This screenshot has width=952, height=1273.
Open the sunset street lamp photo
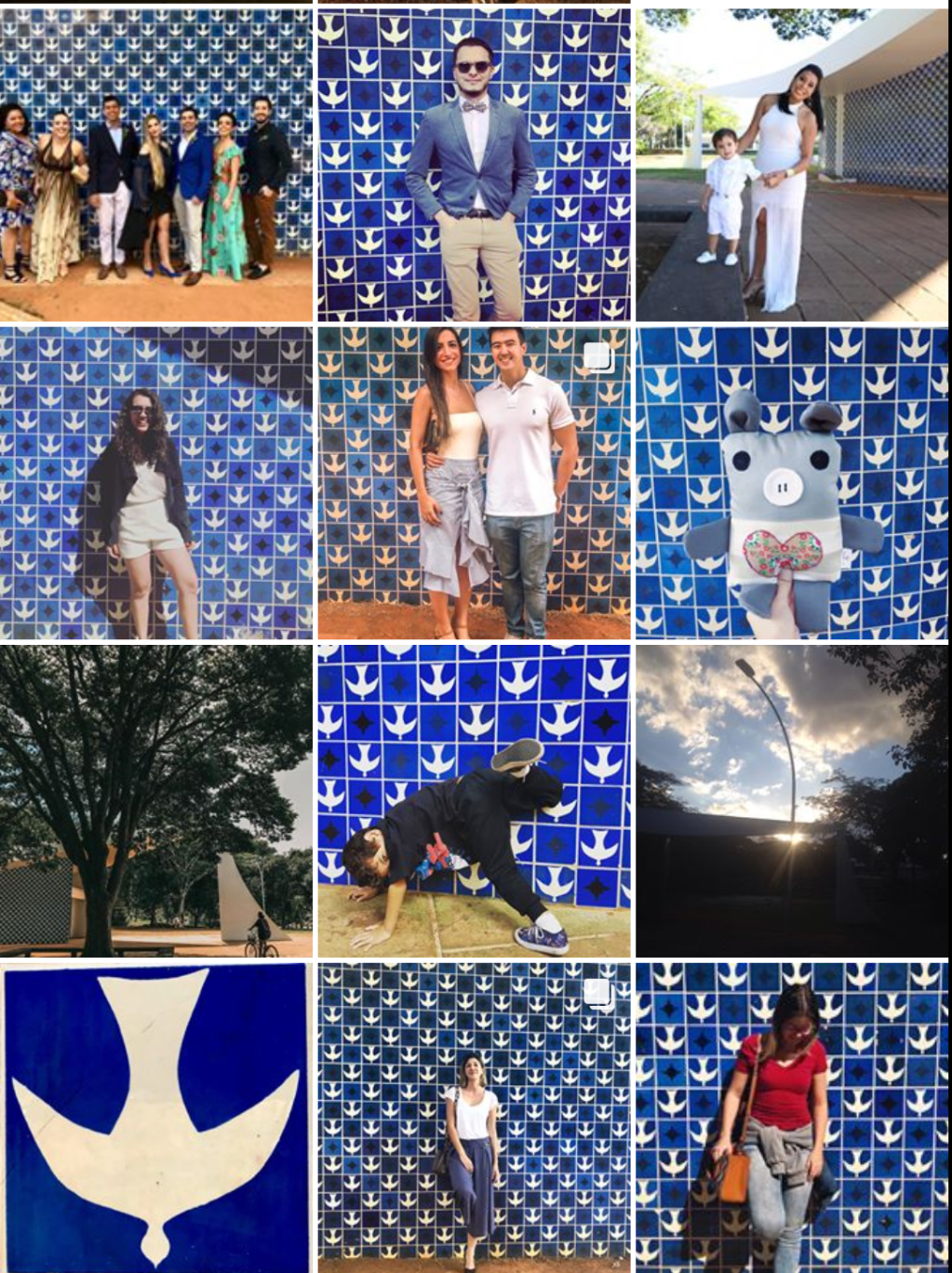792,801
